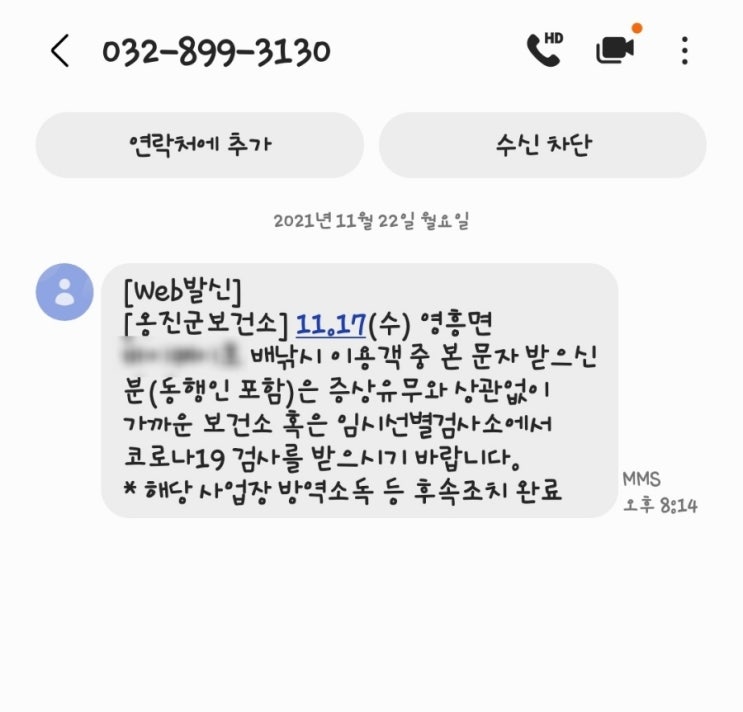Tap 연락처에 추가 to add contact

[200, 145]
